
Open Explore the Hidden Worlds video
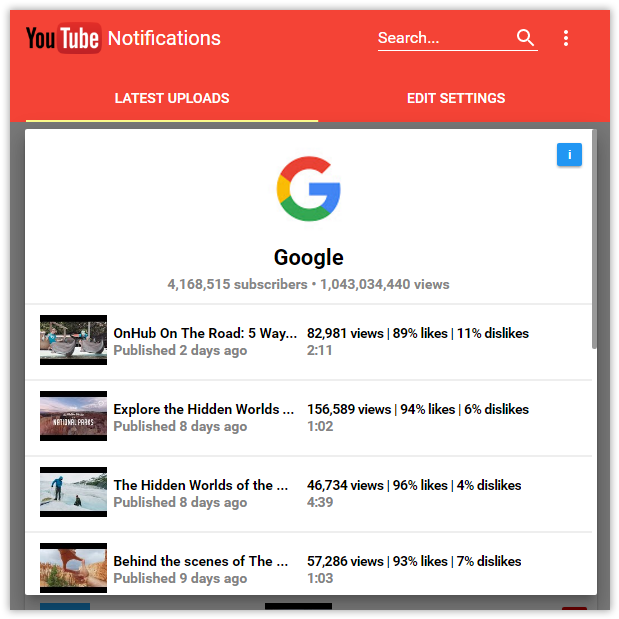click(203, 409)
